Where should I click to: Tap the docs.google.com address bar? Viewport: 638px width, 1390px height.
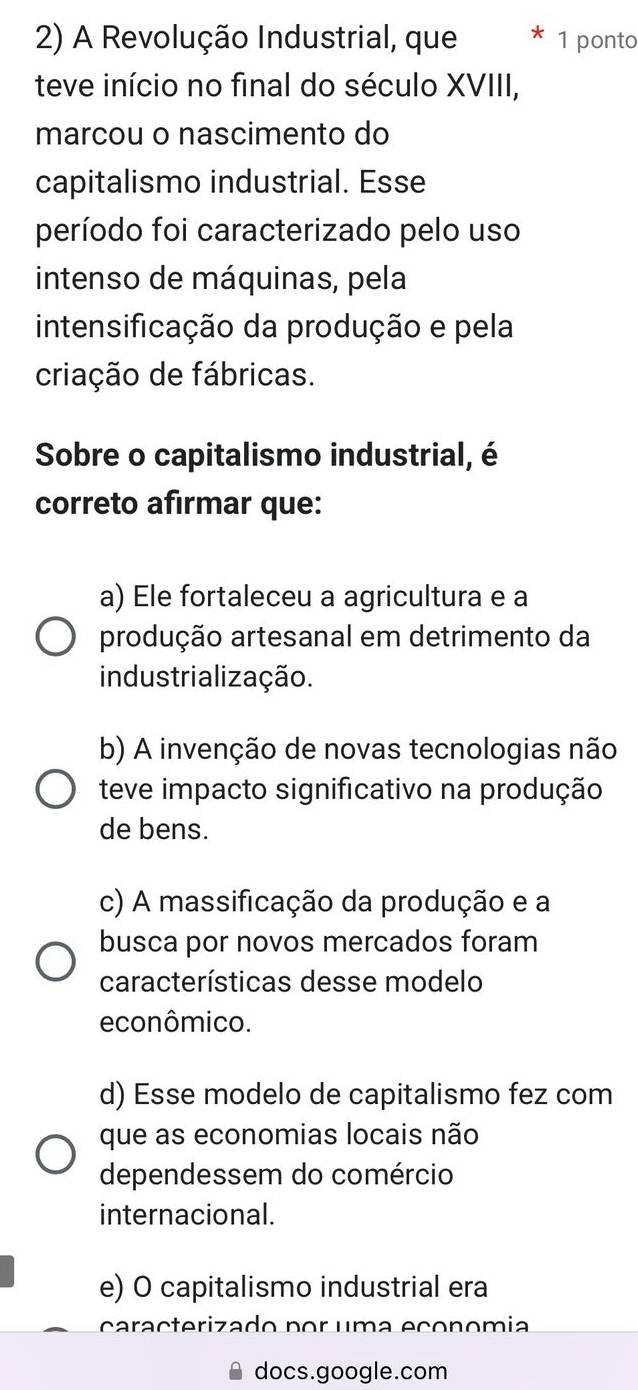coord(338,1370)
